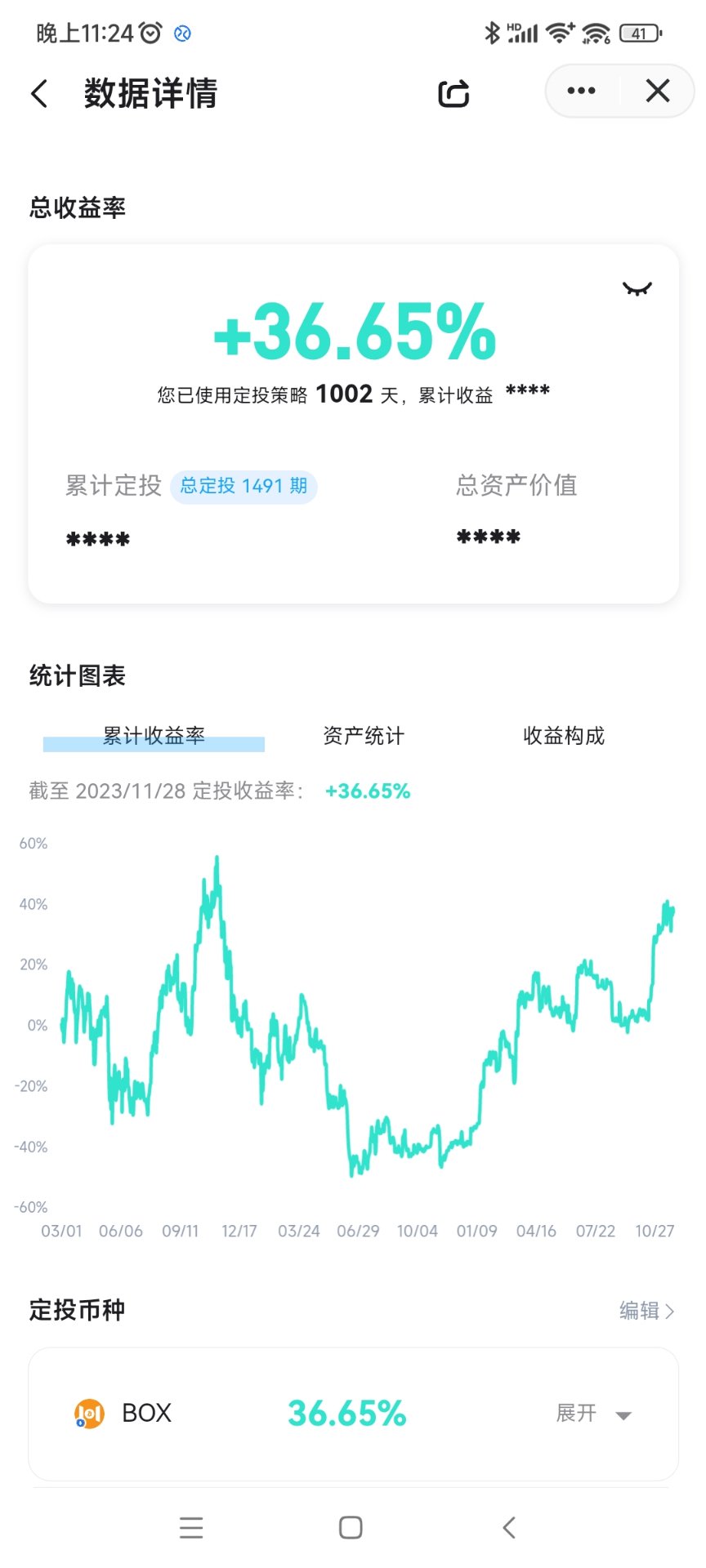This screenshot has height=1568, width=706.
Task: Go back from the 数据详情 page
Action: click(x=39, y=93)
